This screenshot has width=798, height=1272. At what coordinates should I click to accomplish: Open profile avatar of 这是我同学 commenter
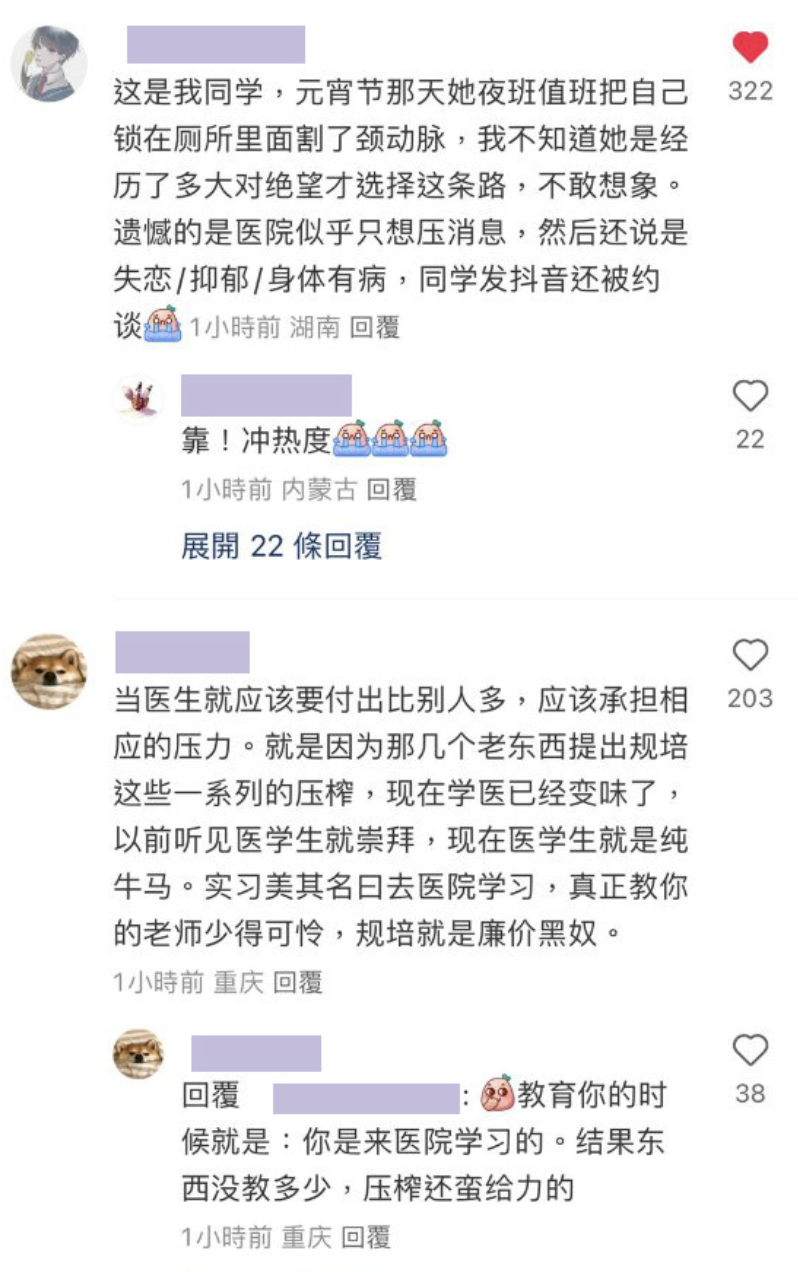(x=49, y=64)
